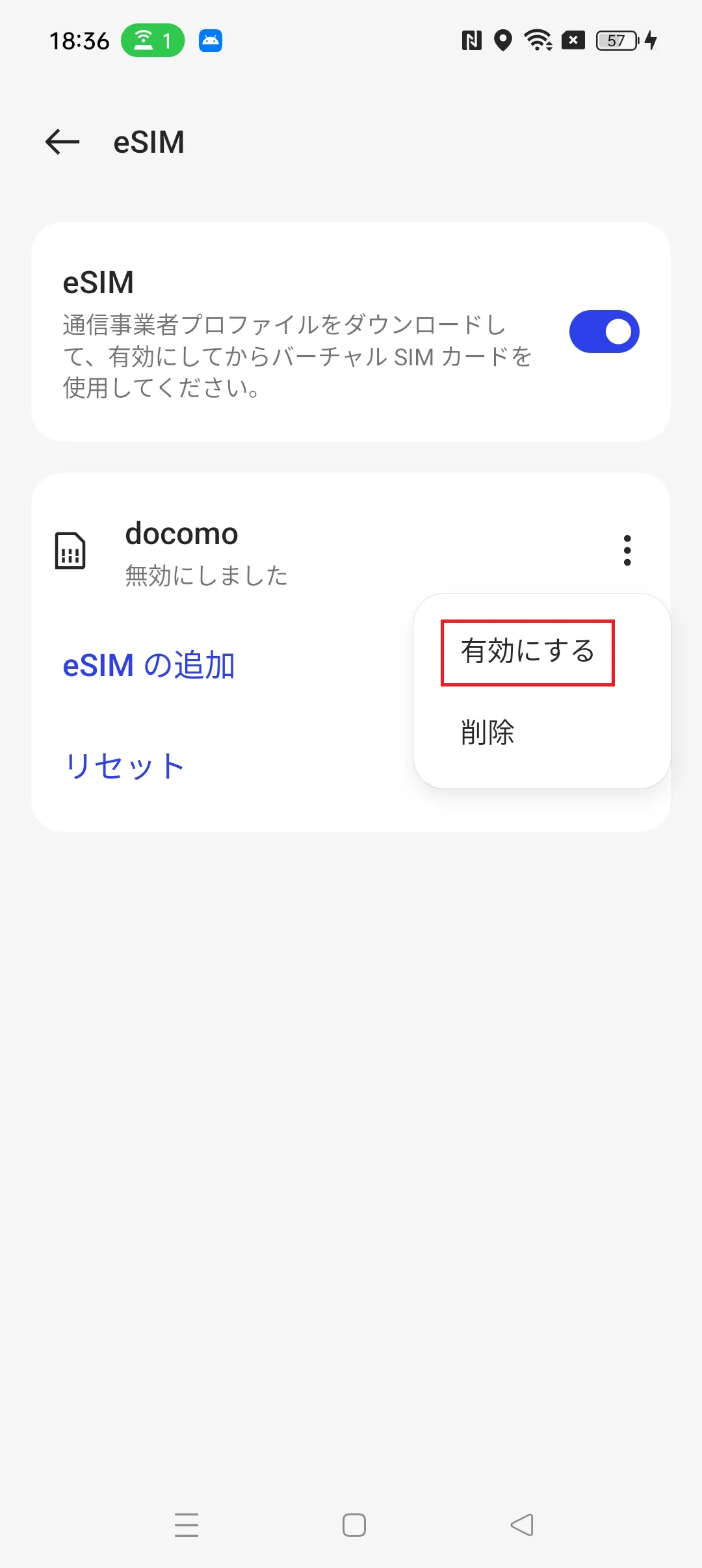Viewport: 702px width, 1568px height.
Task: Tap the SIM card icon beside docomo
Action: pyautogui.click(x=70, y=551)
